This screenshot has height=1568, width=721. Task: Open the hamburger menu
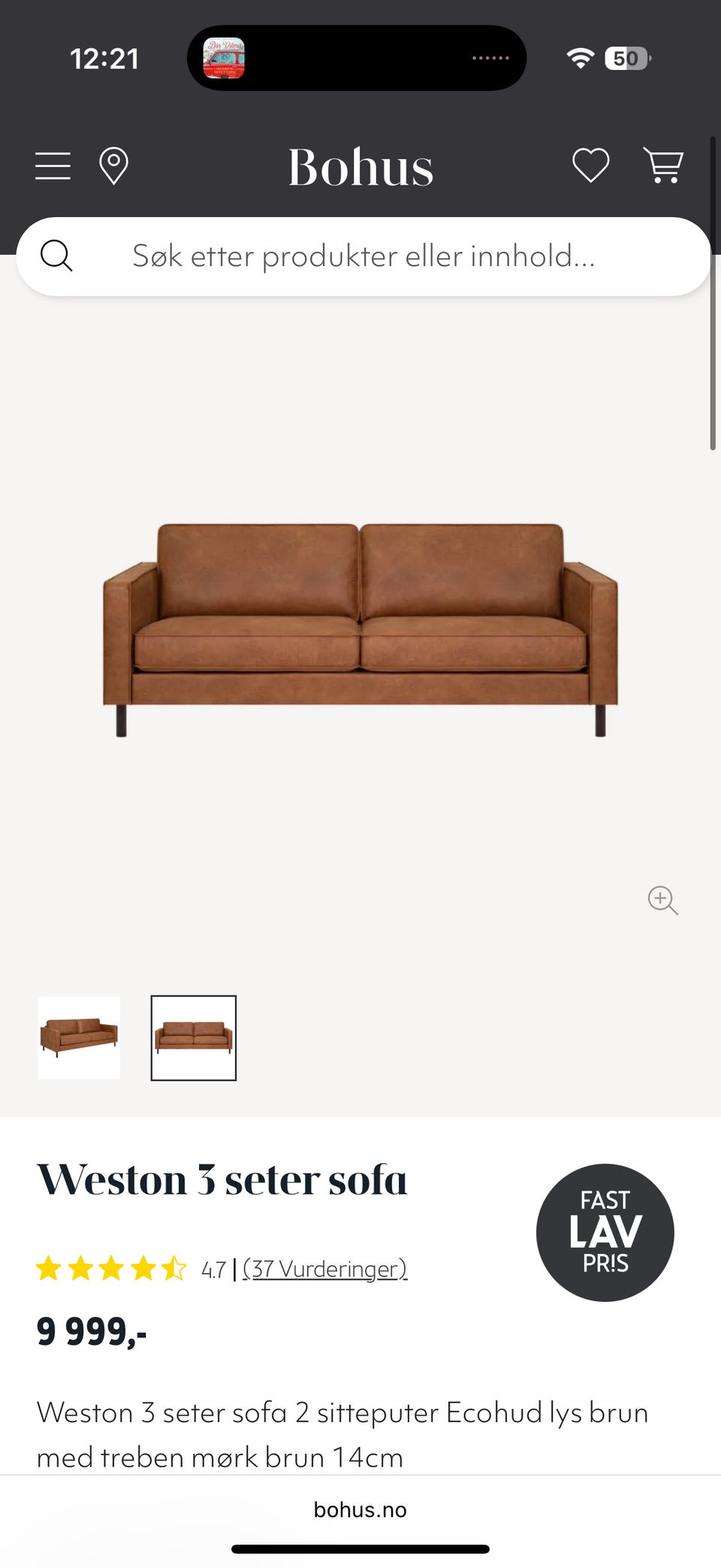[x=53, y=166]
